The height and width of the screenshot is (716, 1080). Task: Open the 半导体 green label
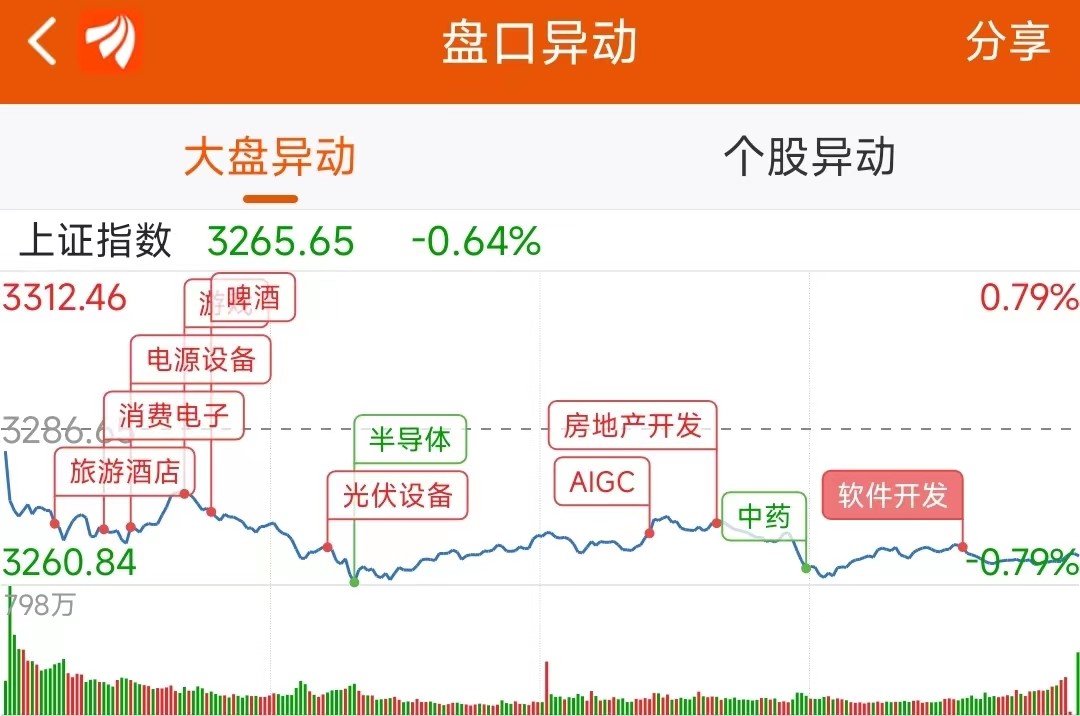[410, 439]
